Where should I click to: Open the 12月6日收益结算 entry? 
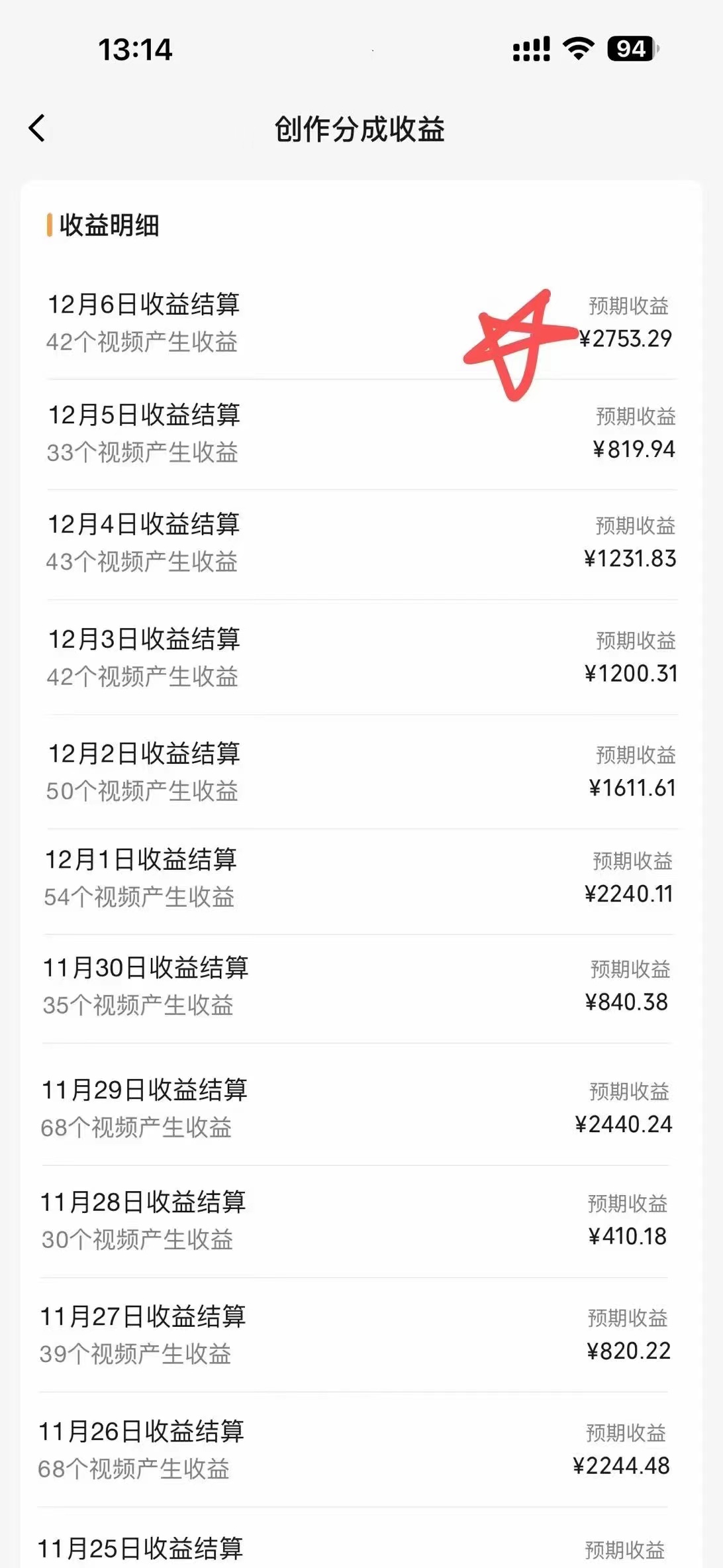click(x=144, y=322)
